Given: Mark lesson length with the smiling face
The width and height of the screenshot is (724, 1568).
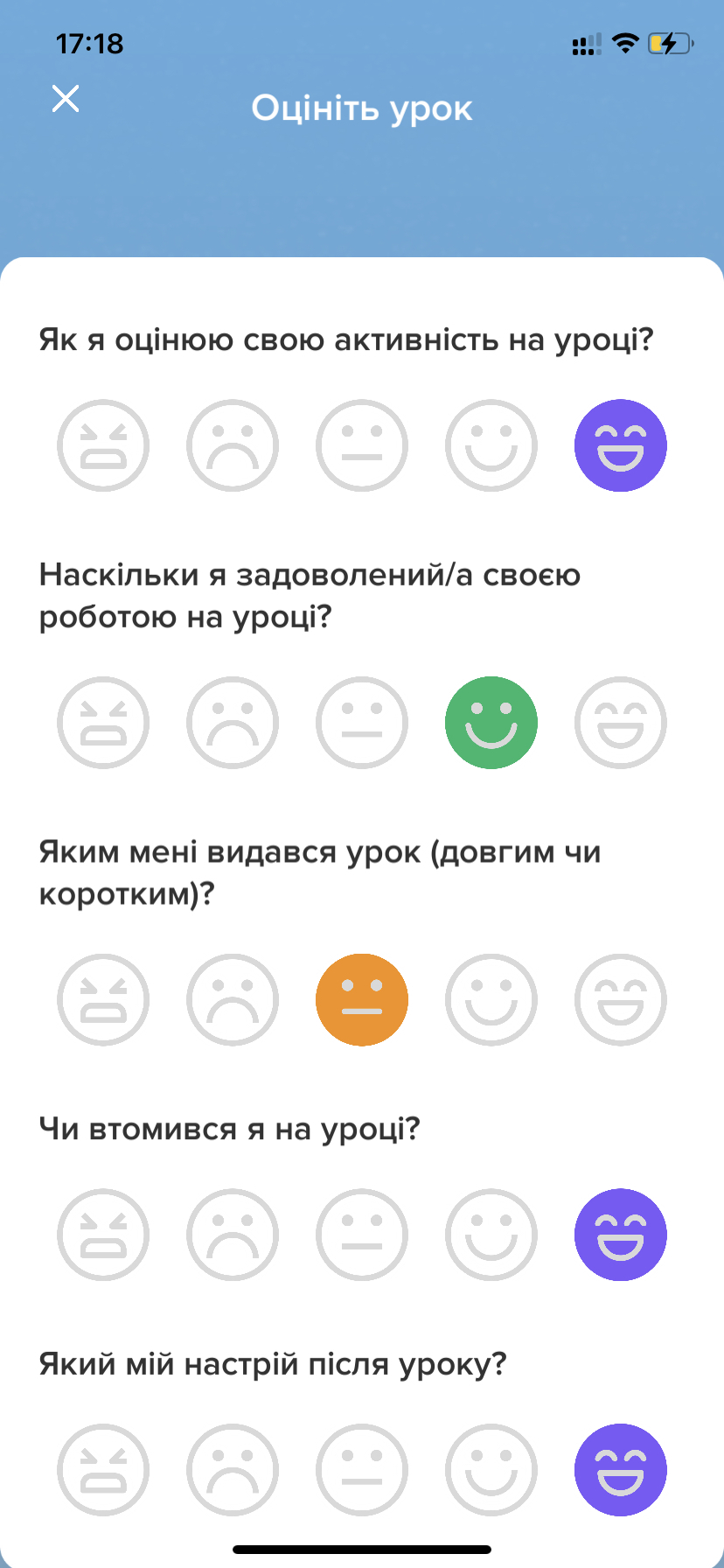Looking at the screenshot, I should [491, 999].
